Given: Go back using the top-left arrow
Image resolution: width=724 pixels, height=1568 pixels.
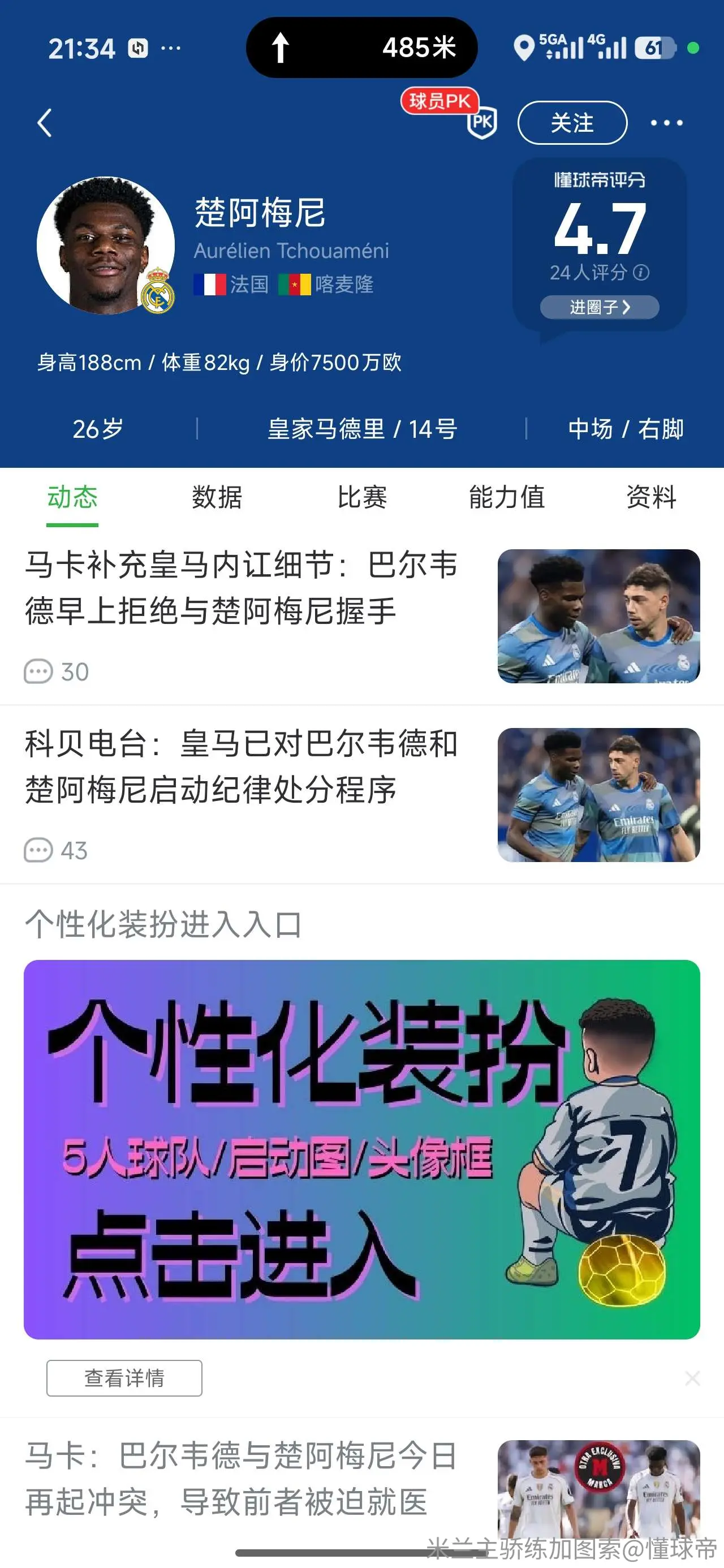Looking at the screenshot, I should [x=45, y=123].
